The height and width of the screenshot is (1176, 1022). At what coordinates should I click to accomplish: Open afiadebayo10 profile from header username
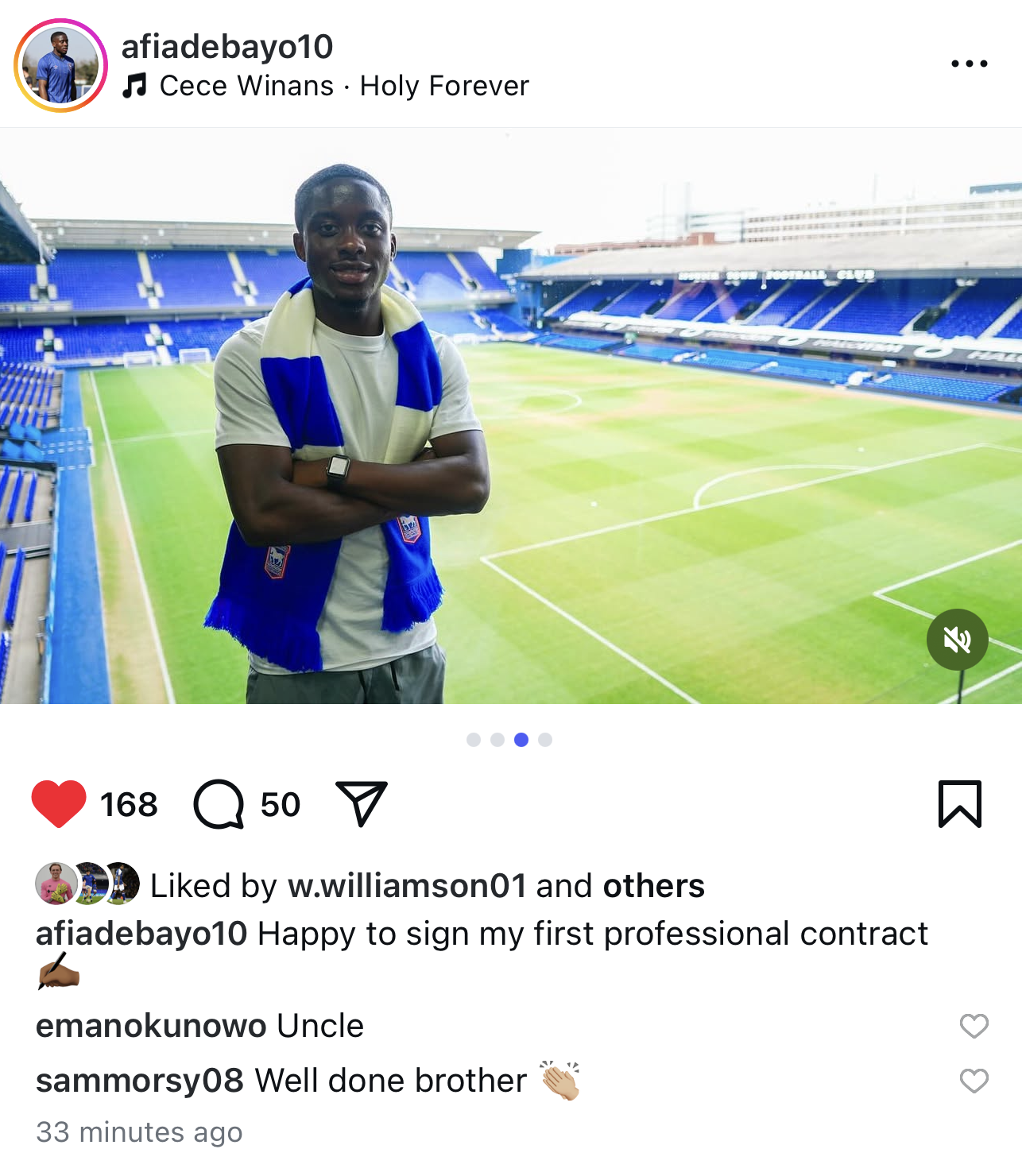click(x=226, y=46)
